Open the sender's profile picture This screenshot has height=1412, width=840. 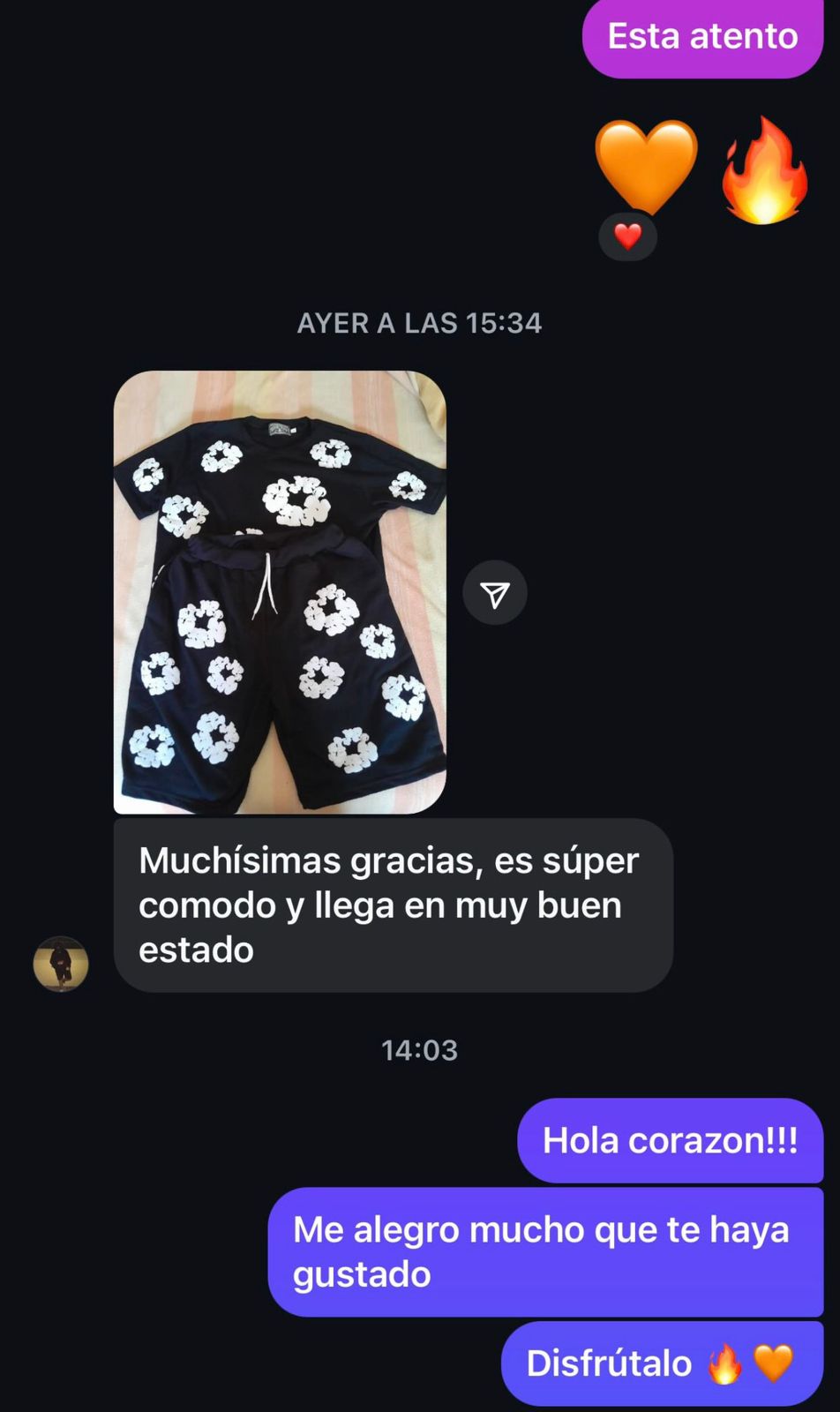click(x=61, y=964)
